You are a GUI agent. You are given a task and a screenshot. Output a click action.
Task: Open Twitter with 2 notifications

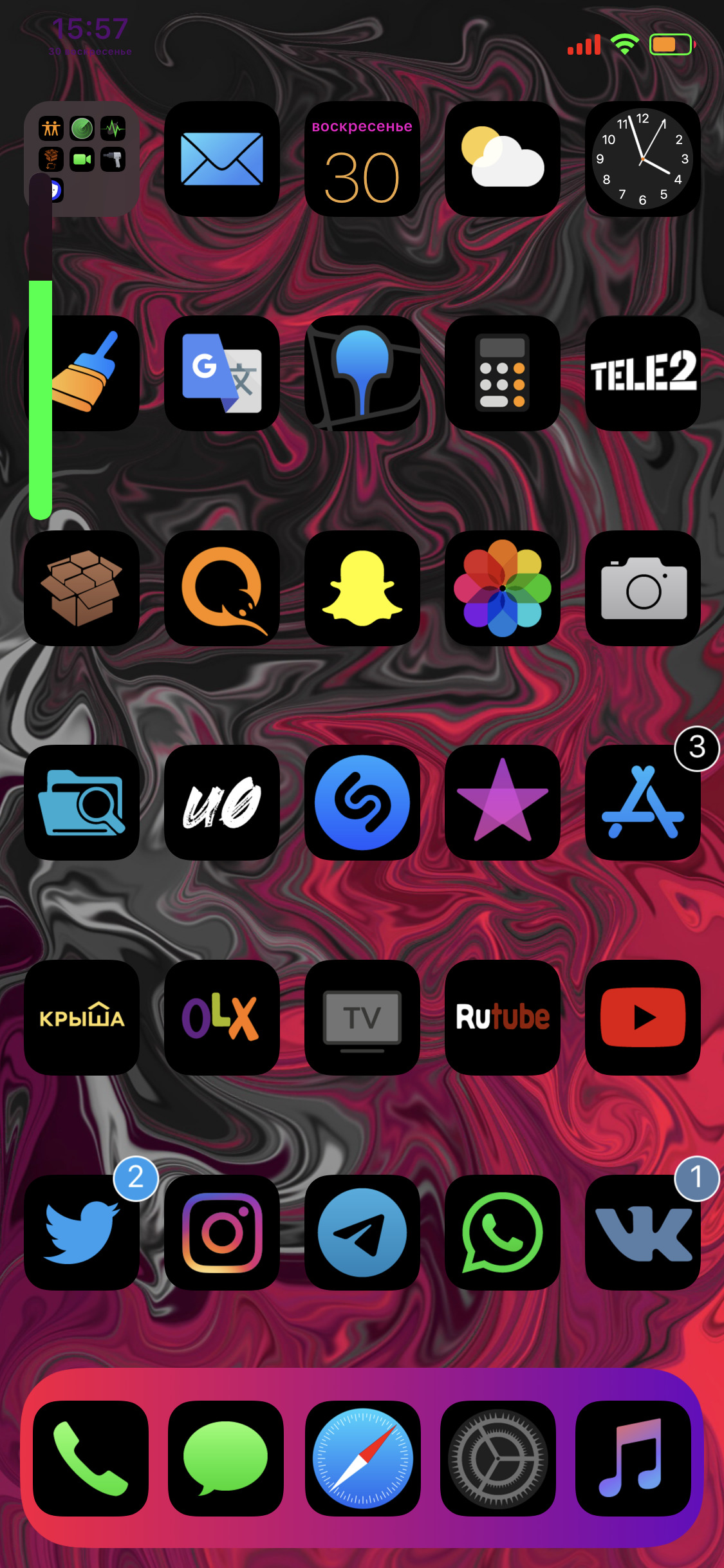82,1232
